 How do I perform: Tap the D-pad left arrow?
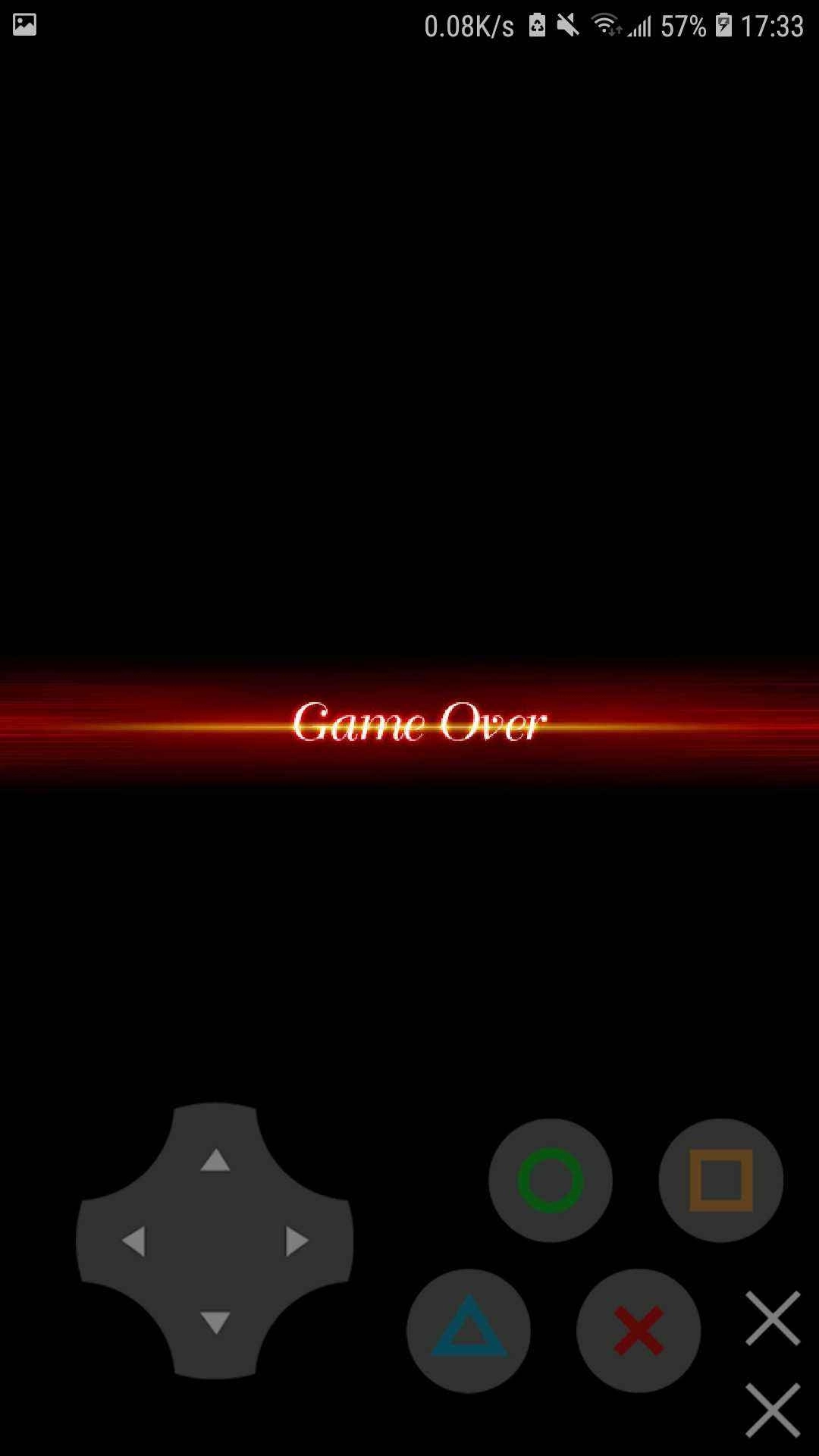tap(133, 1241)
